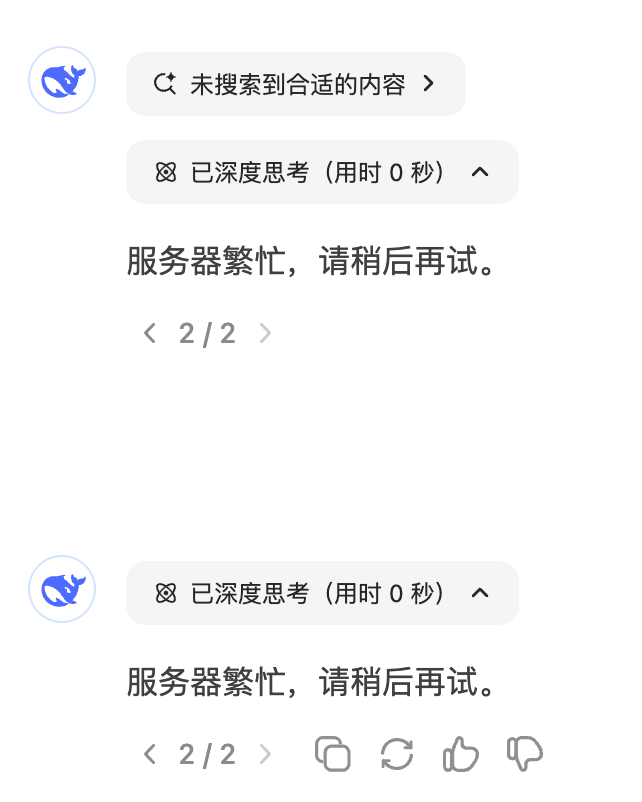Screen dimensions: 642x802
Task: Like the response with thumbs up
Action: point(460,754)
